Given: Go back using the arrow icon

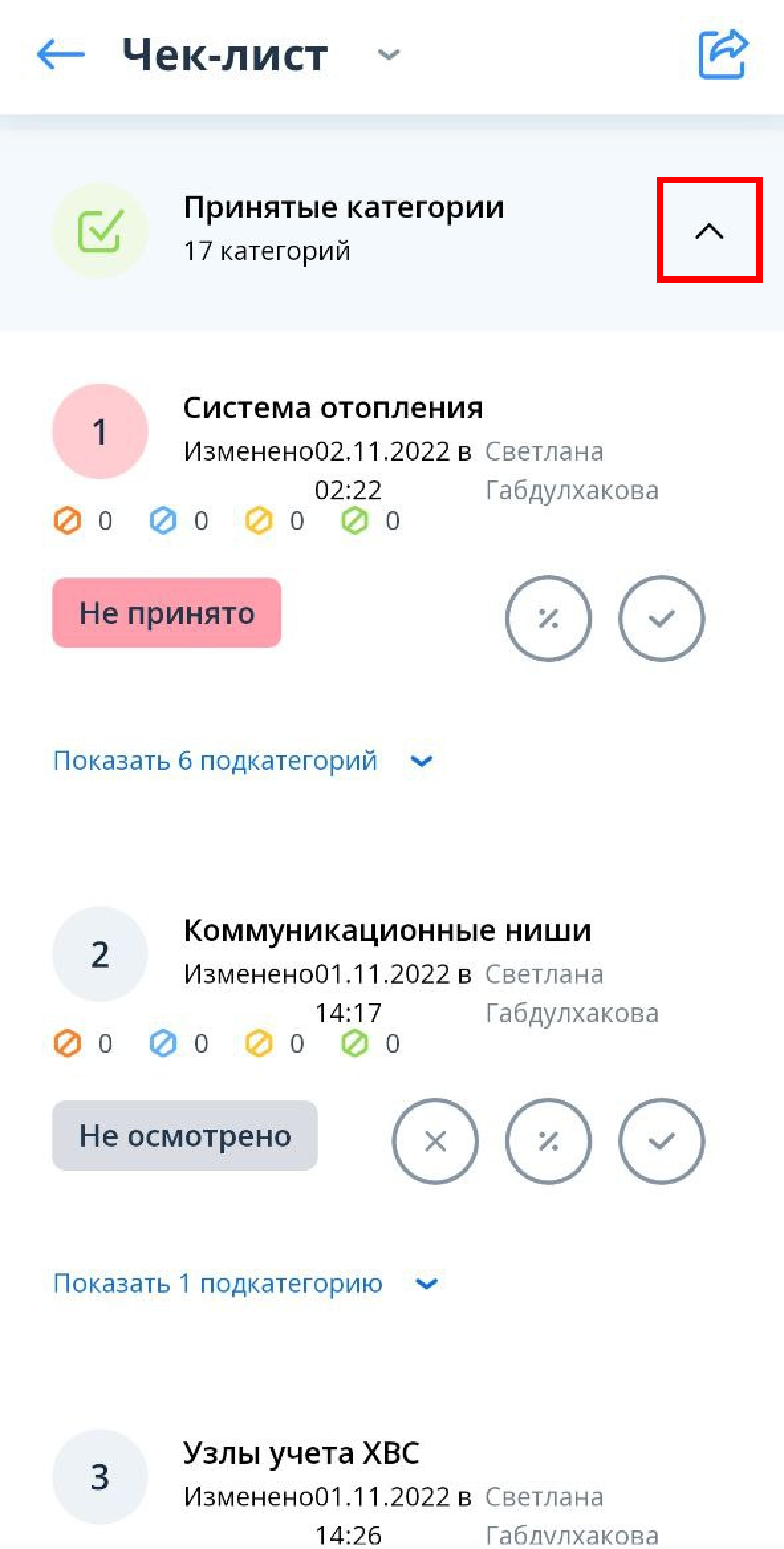Looking at the screenshot, I should pos(60,54).
